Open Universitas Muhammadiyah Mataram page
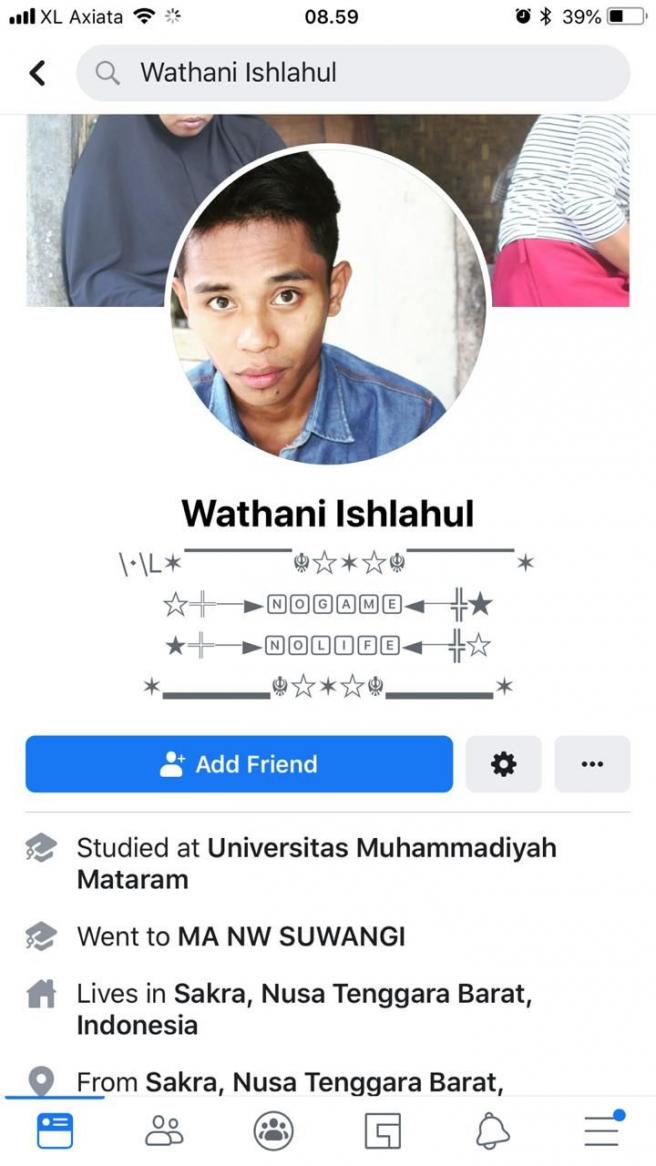 coord(317,863)
